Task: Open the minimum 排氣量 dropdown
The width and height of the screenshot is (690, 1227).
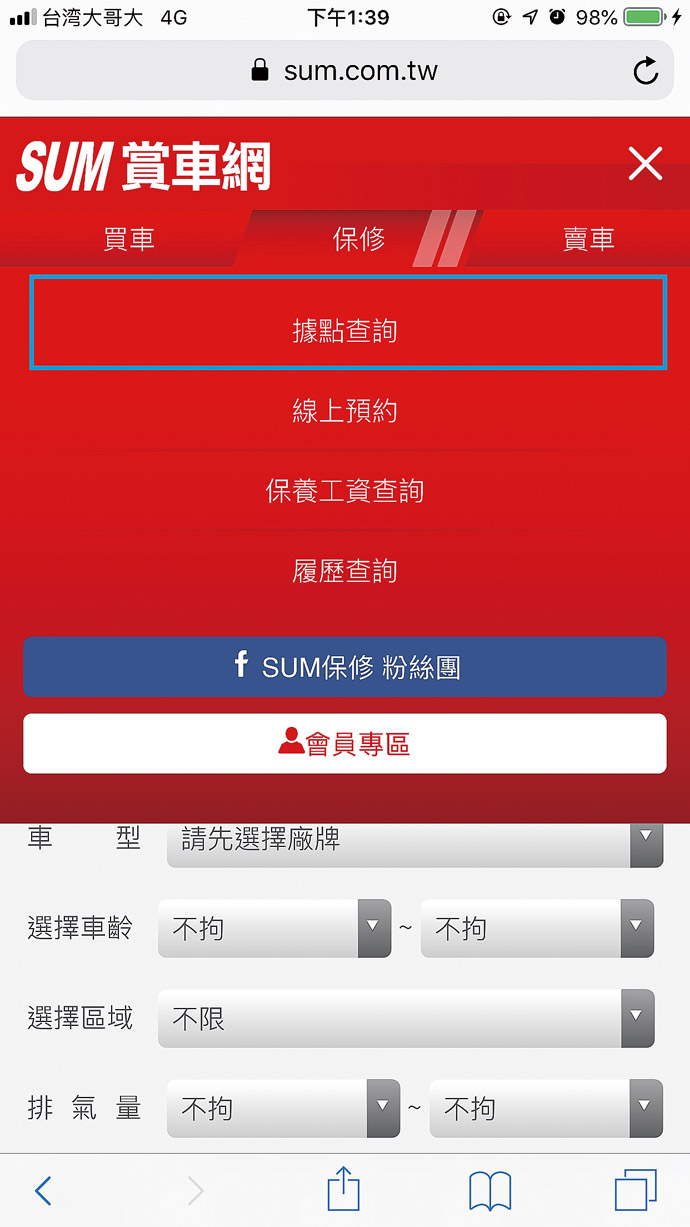Action: point(283,1109)
